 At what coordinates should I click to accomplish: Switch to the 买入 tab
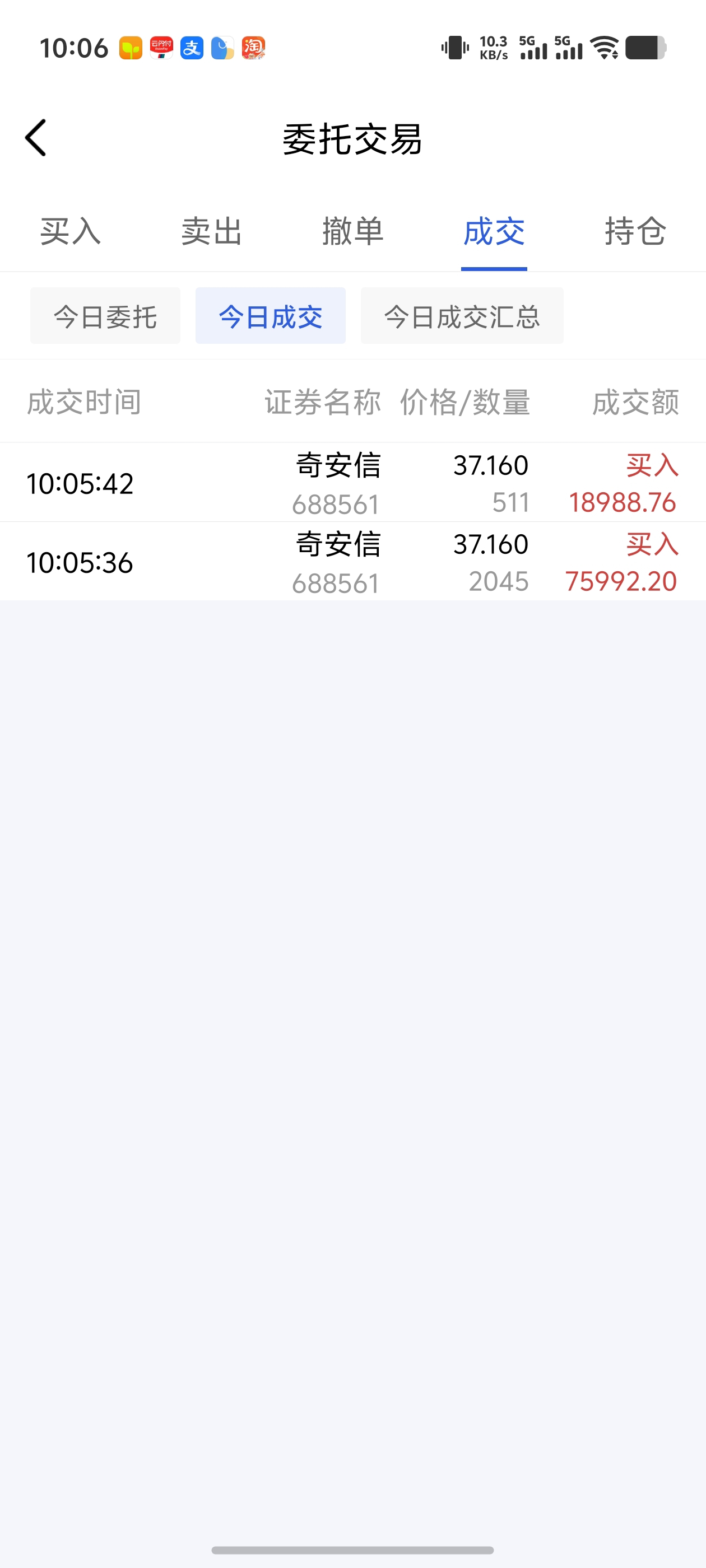71,231
